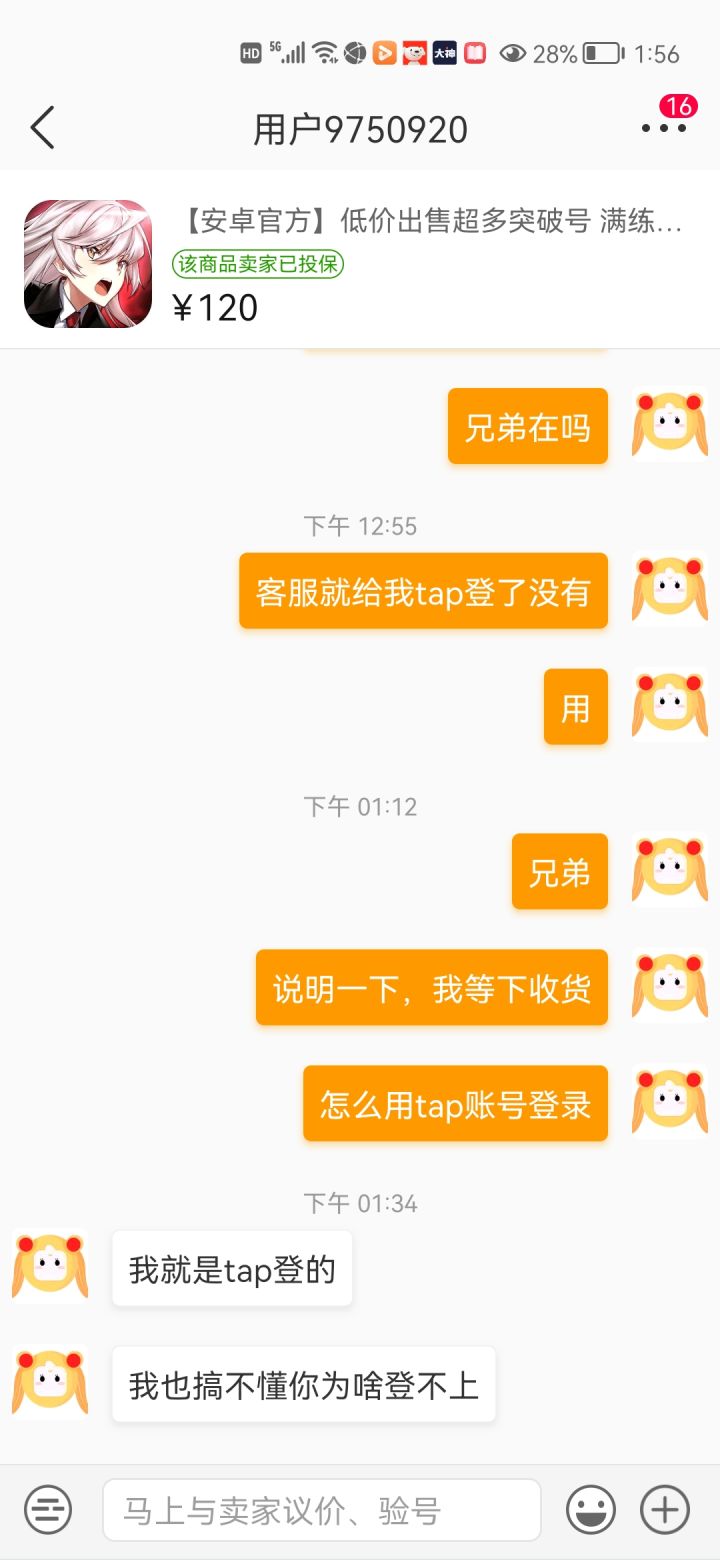Open chat with 用户9750920 via title

[x=360, y=128]
